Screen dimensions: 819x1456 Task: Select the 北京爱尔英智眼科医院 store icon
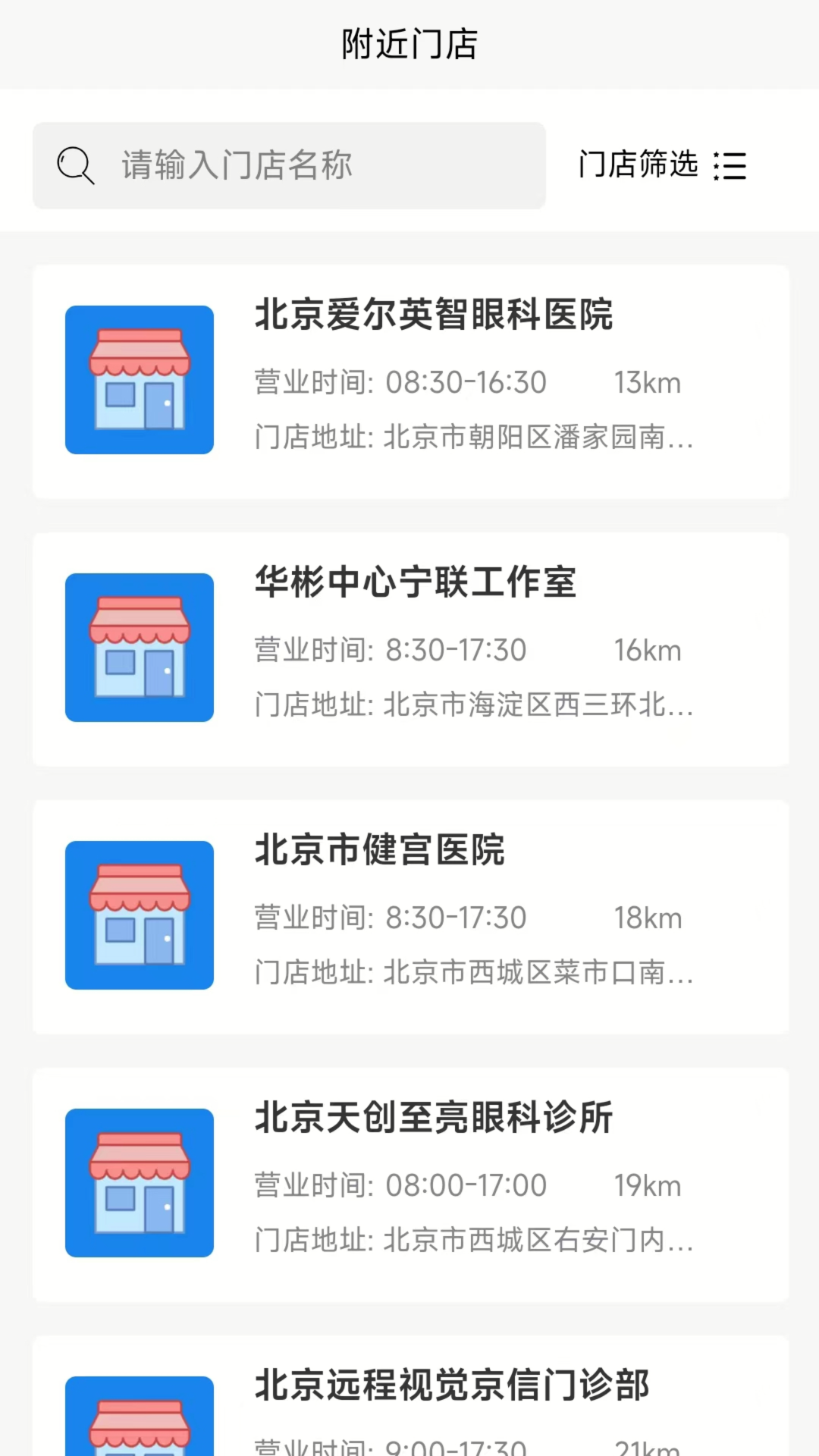click(x=139, y=378)
